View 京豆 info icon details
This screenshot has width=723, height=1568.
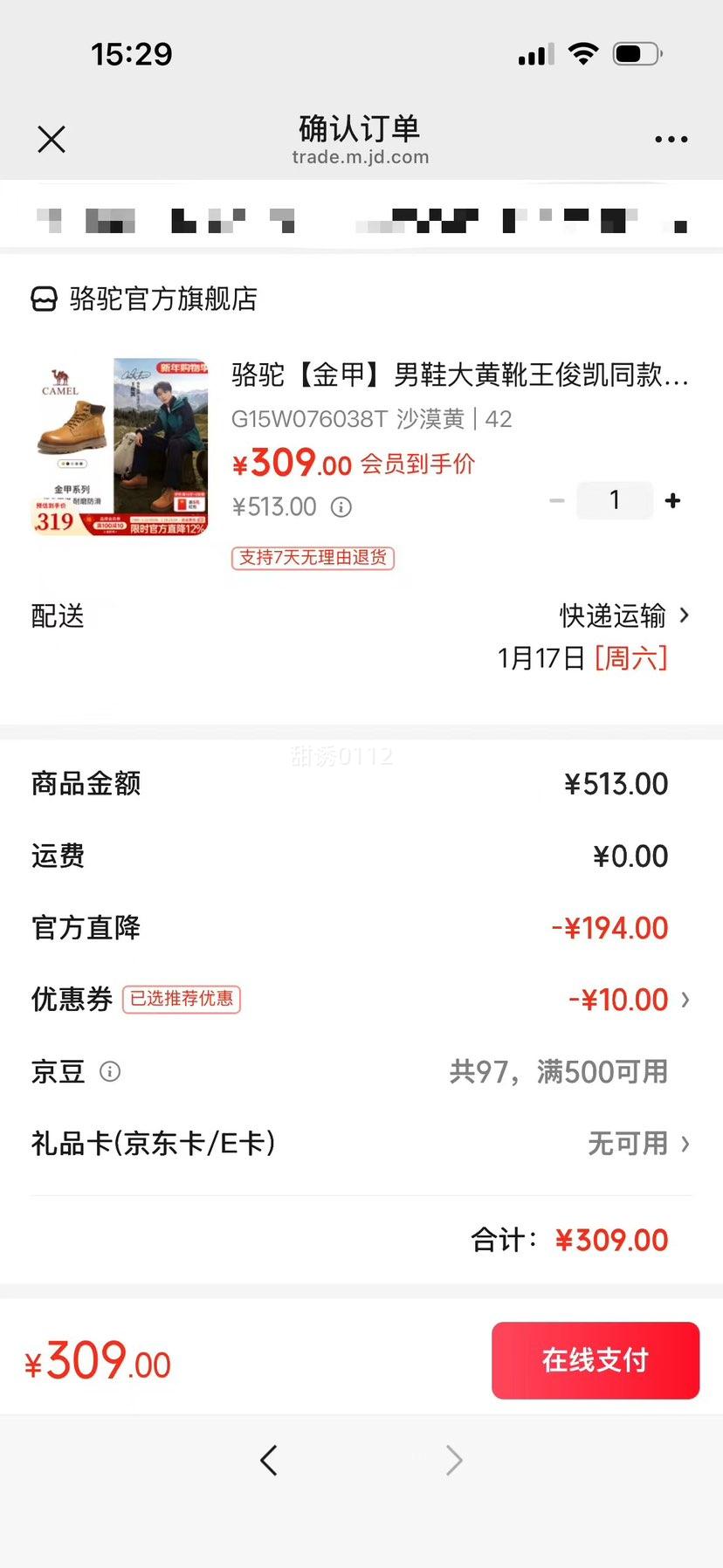click(110, 1071)
